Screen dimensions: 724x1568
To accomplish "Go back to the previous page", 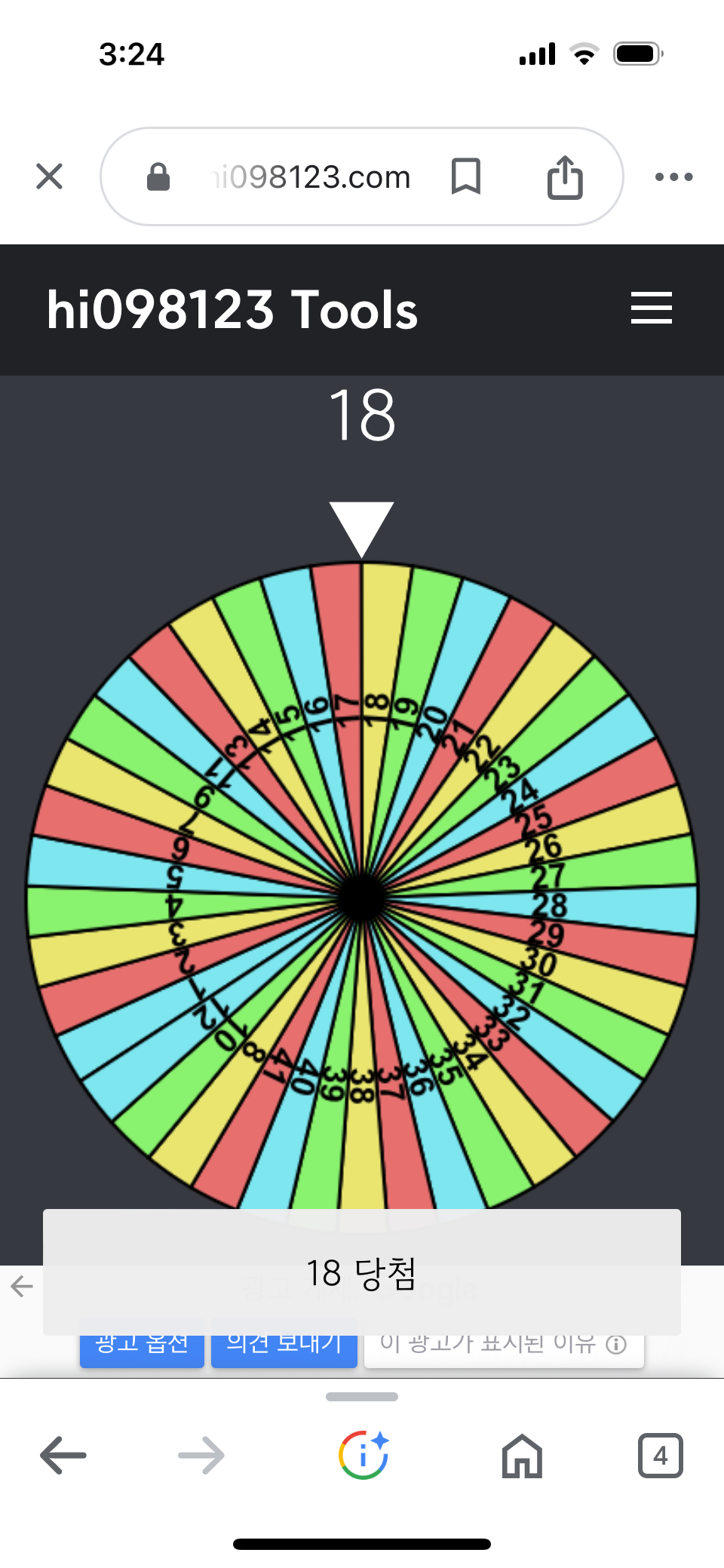I will [x=63, y=1455].
